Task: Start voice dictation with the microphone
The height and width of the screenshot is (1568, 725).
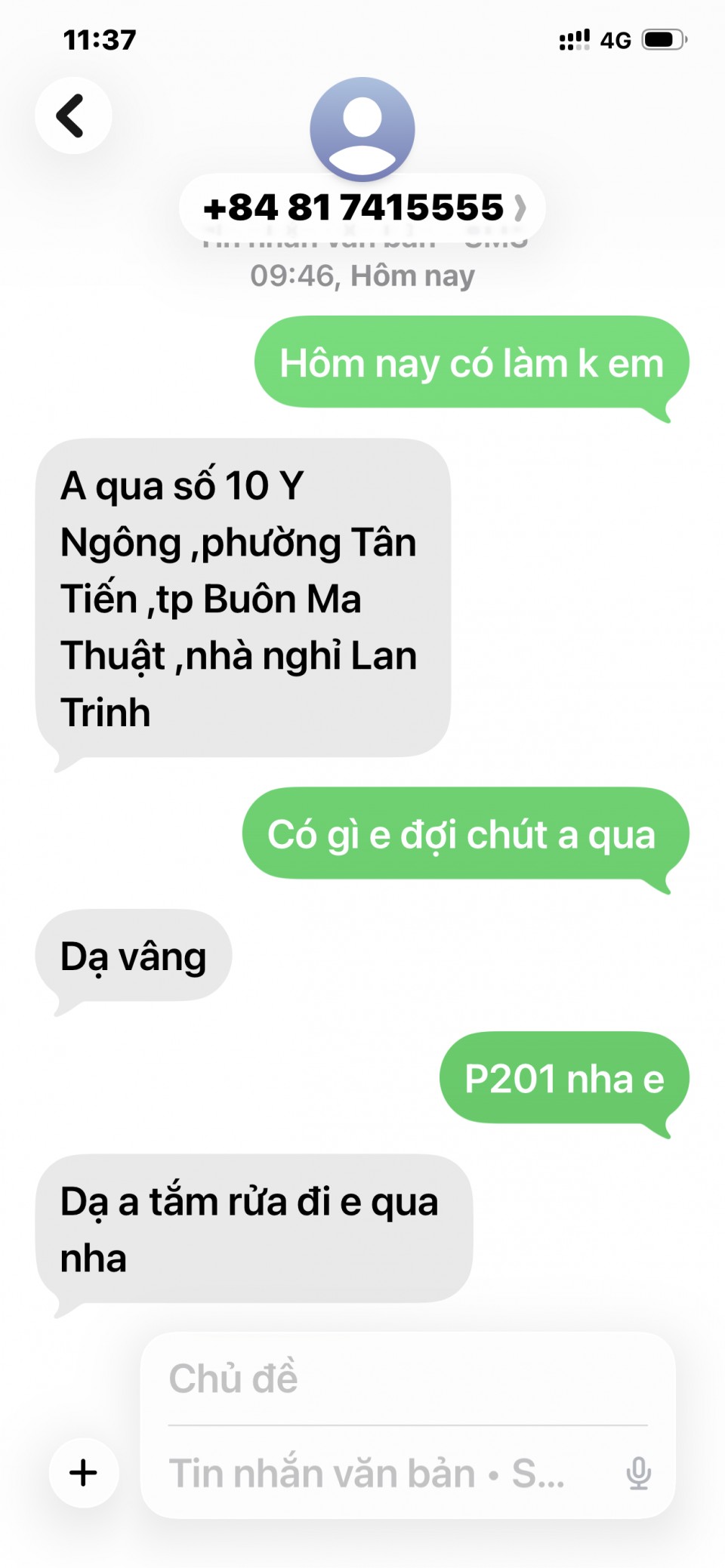Action: (638, 1473)
